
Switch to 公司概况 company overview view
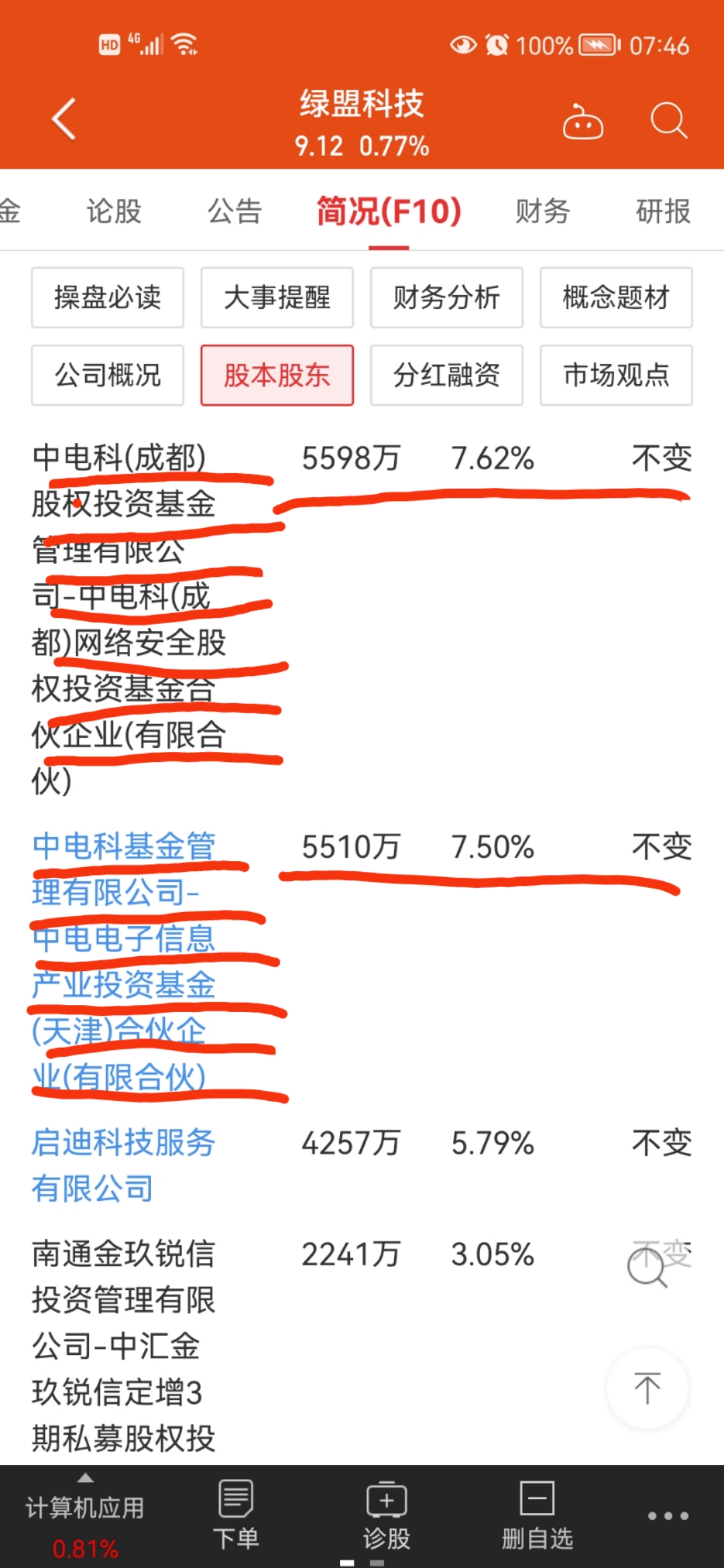click(x=107, y=375)
